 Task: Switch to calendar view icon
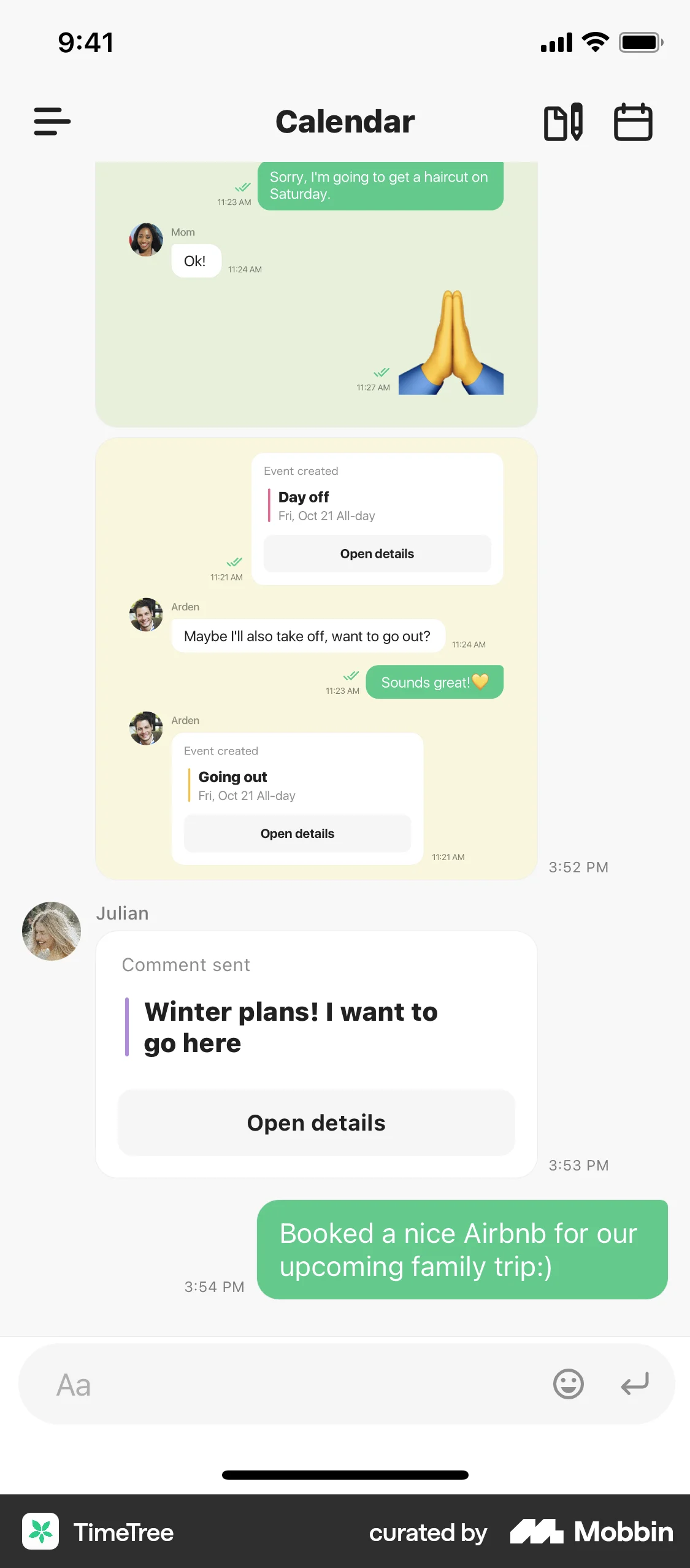[x=634, y=121]
